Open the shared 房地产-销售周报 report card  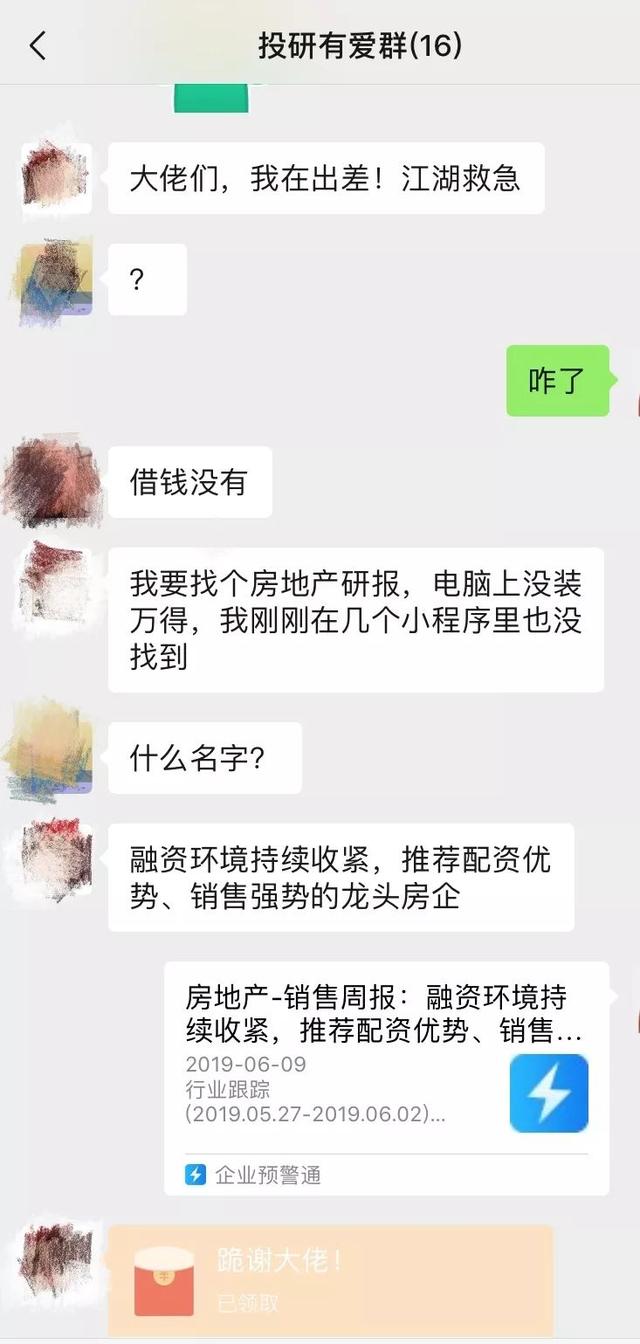[386, 1077]
